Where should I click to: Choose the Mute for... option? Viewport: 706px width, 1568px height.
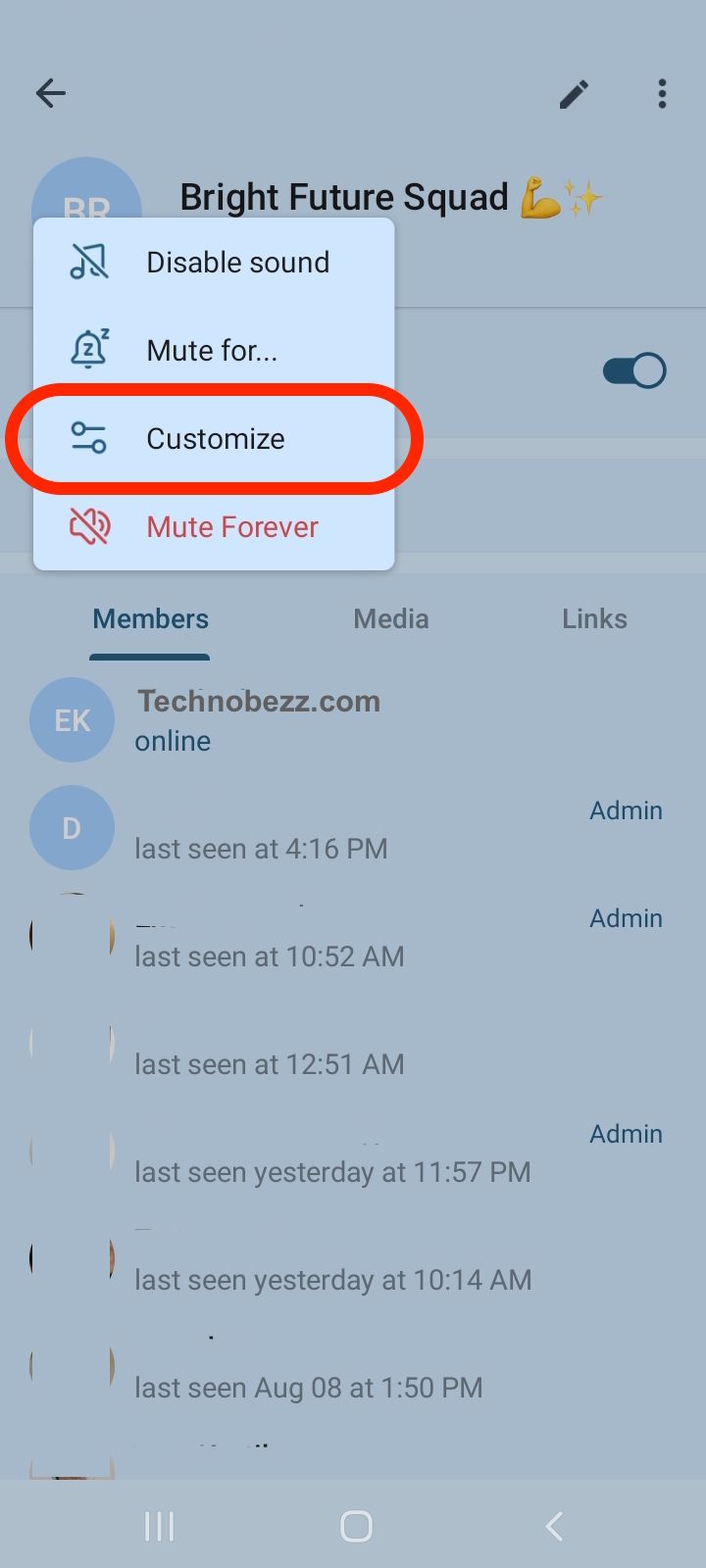click(214, 351)
